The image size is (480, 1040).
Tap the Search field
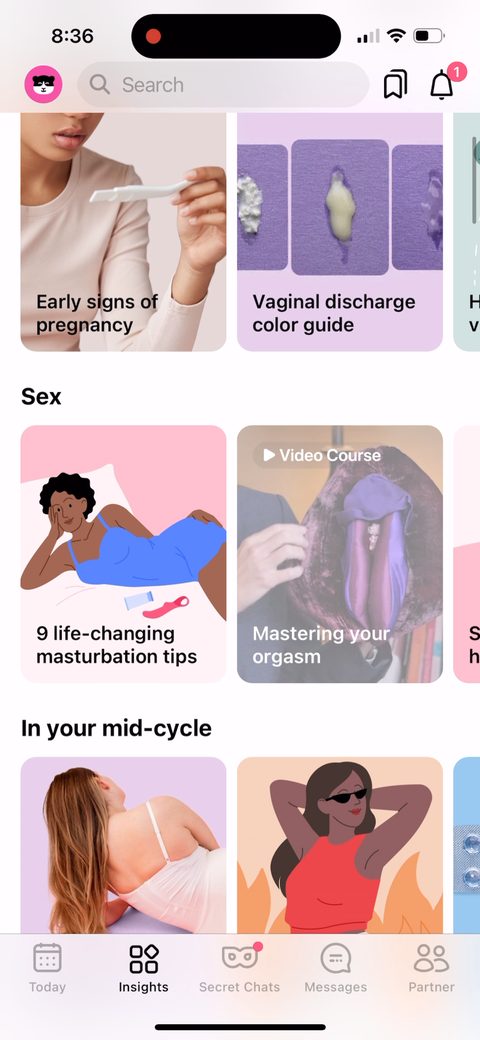tap(223, 84)
